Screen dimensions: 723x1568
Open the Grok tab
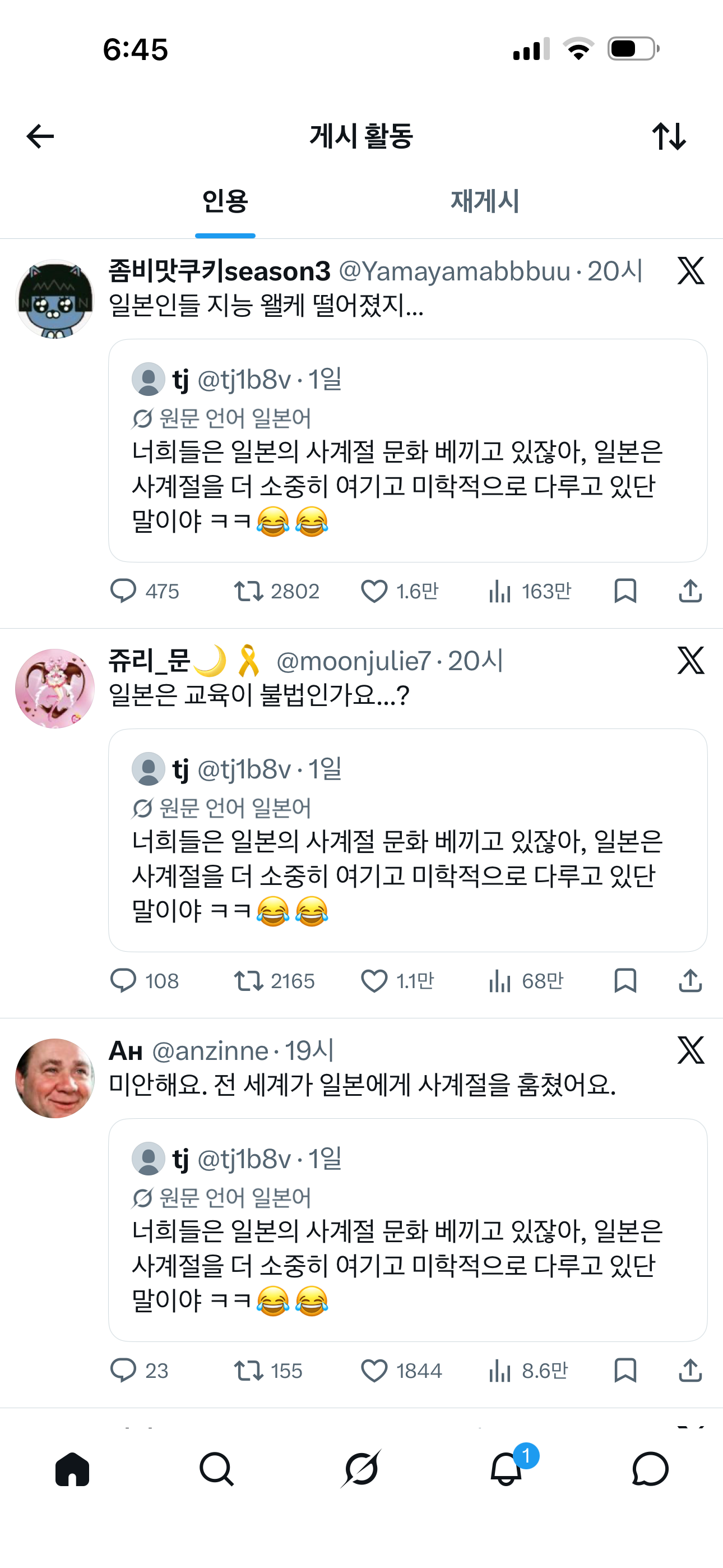coord(361,1469)
